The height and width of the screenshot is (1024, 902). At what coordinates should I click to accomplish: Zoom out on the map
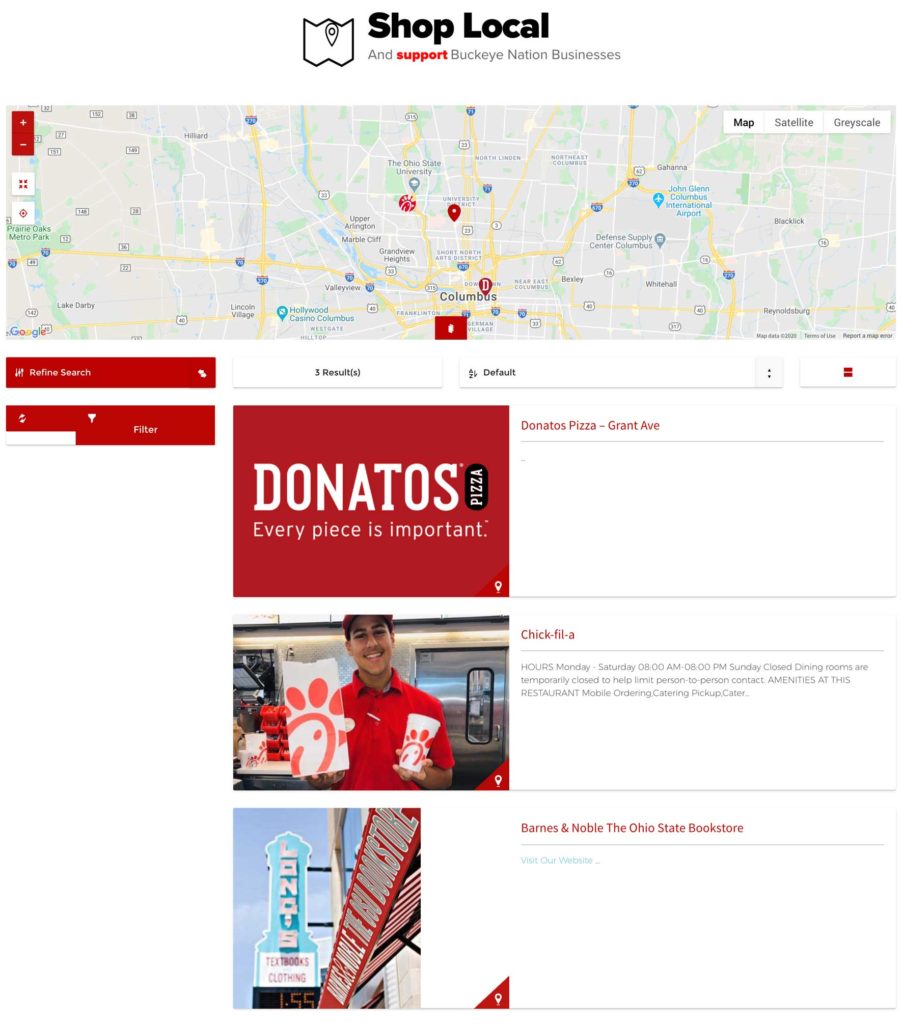[23, 145]
